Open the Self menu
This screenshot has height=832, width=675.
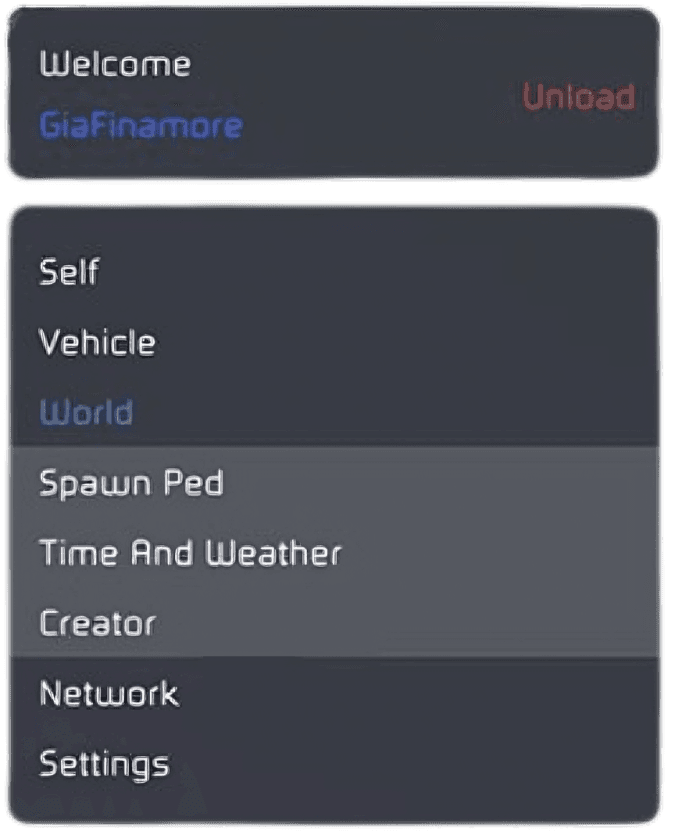[69, 272]
